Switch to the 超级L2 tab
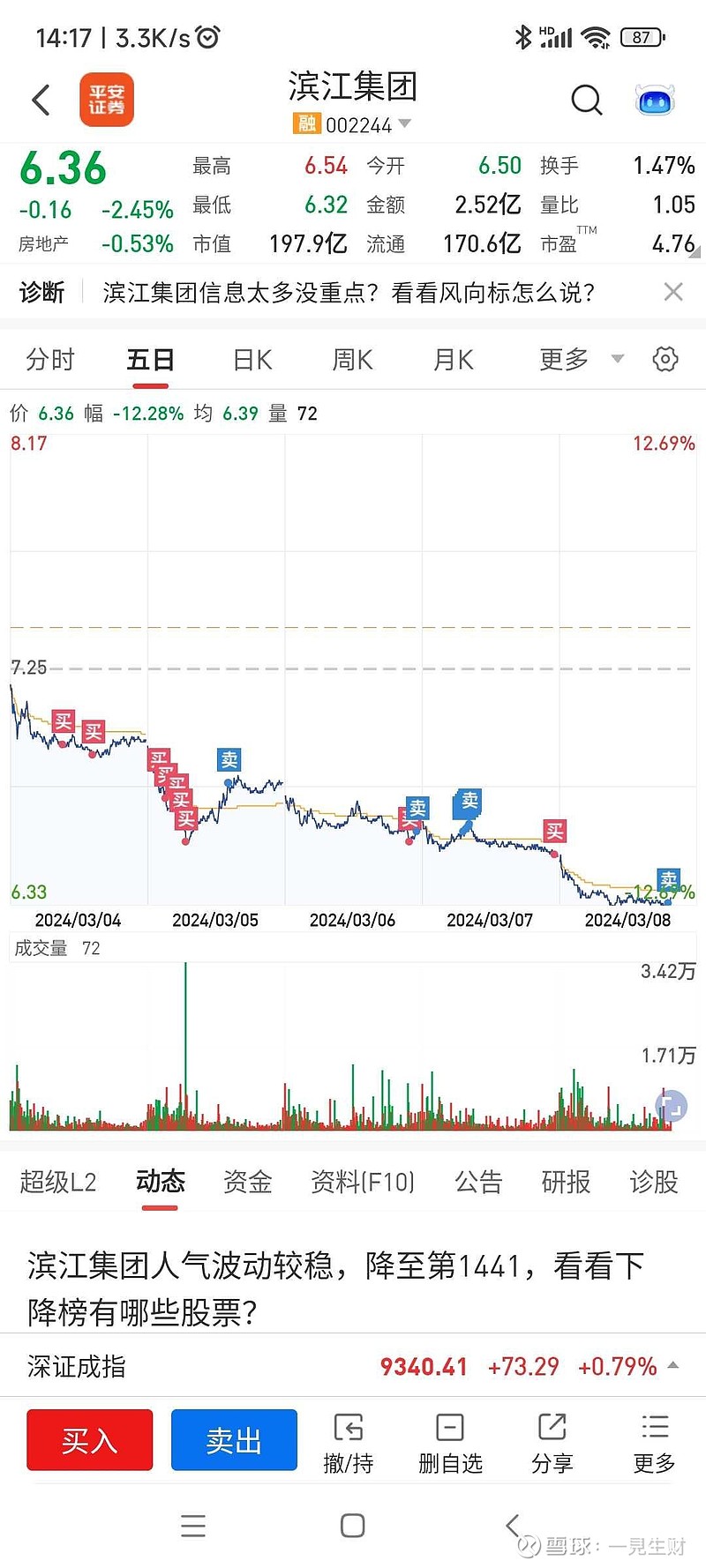 [57, 1182]
